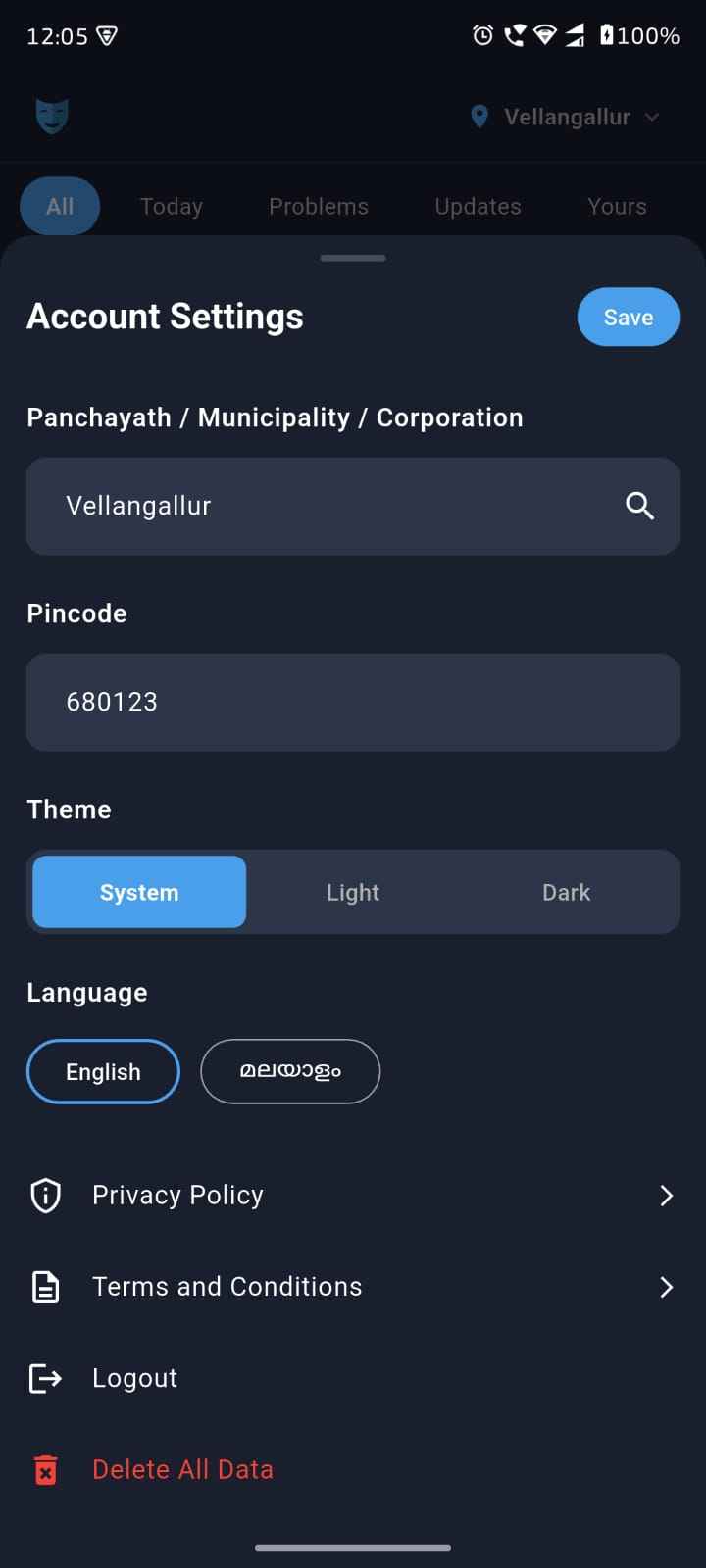Click the search icon in the municipality field
706x1568 pixels.
tap(639, 506)
